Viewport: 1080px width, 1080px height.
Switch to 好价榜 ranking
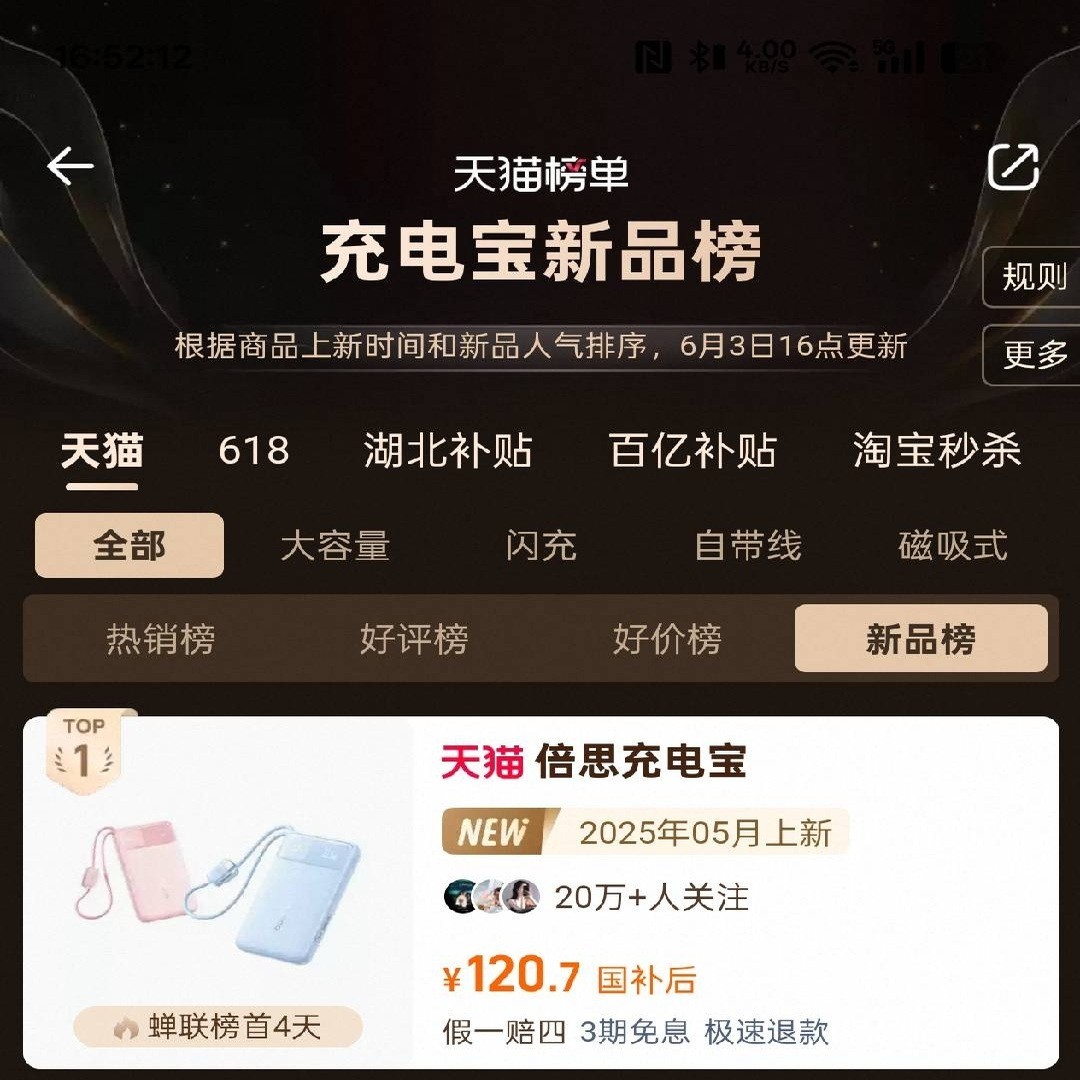(x=667, y=639)
